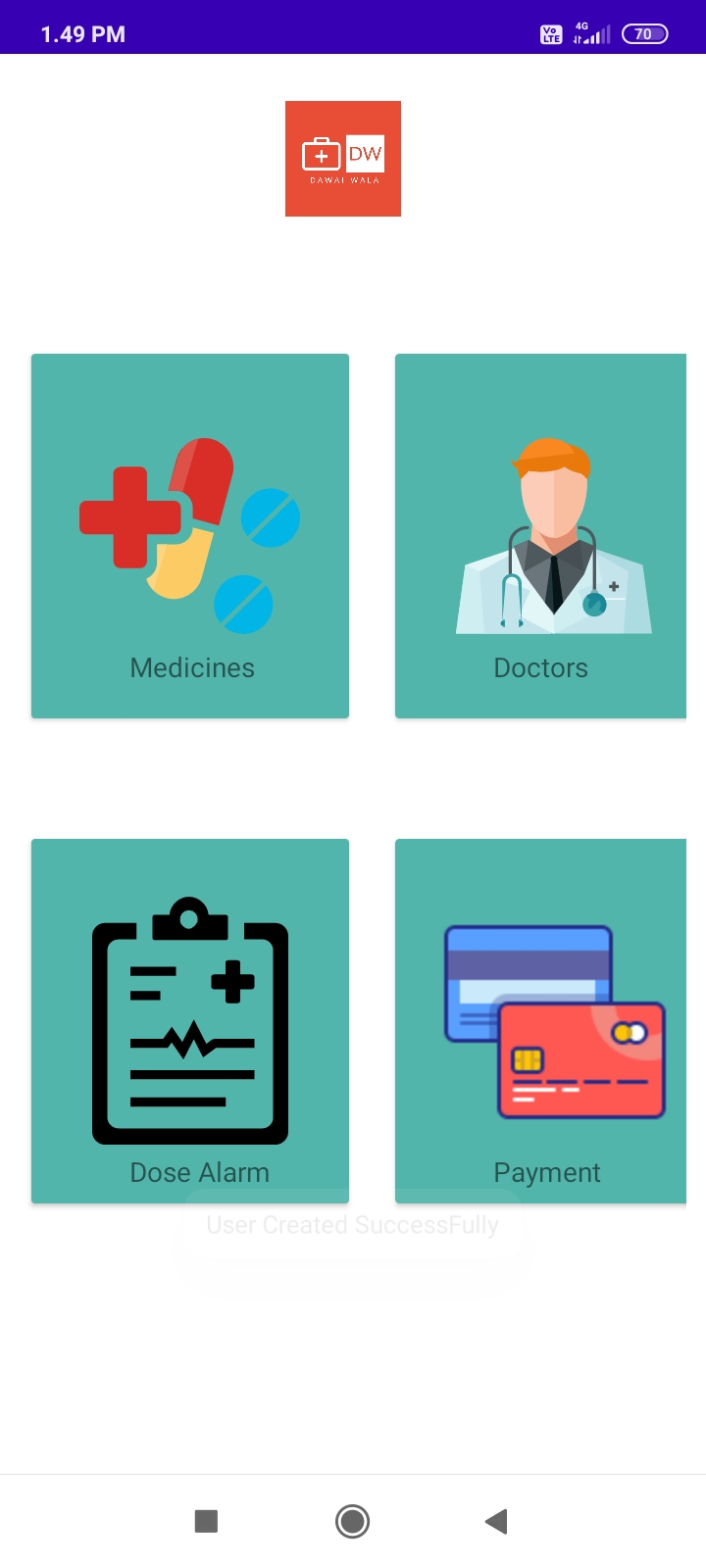Tap the Dose Alarm label text

[x=199, y=1172]
